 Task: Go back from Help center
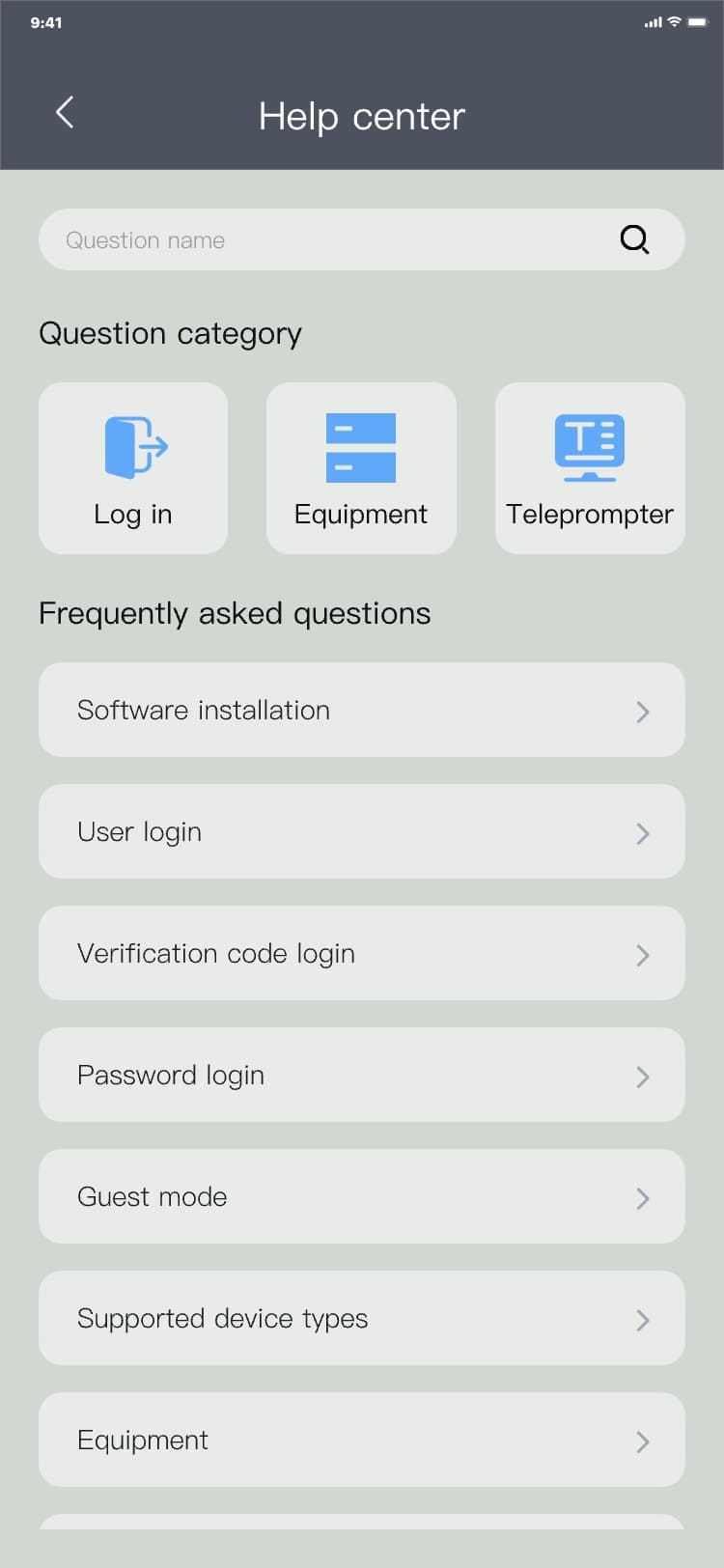coord(65,113)
